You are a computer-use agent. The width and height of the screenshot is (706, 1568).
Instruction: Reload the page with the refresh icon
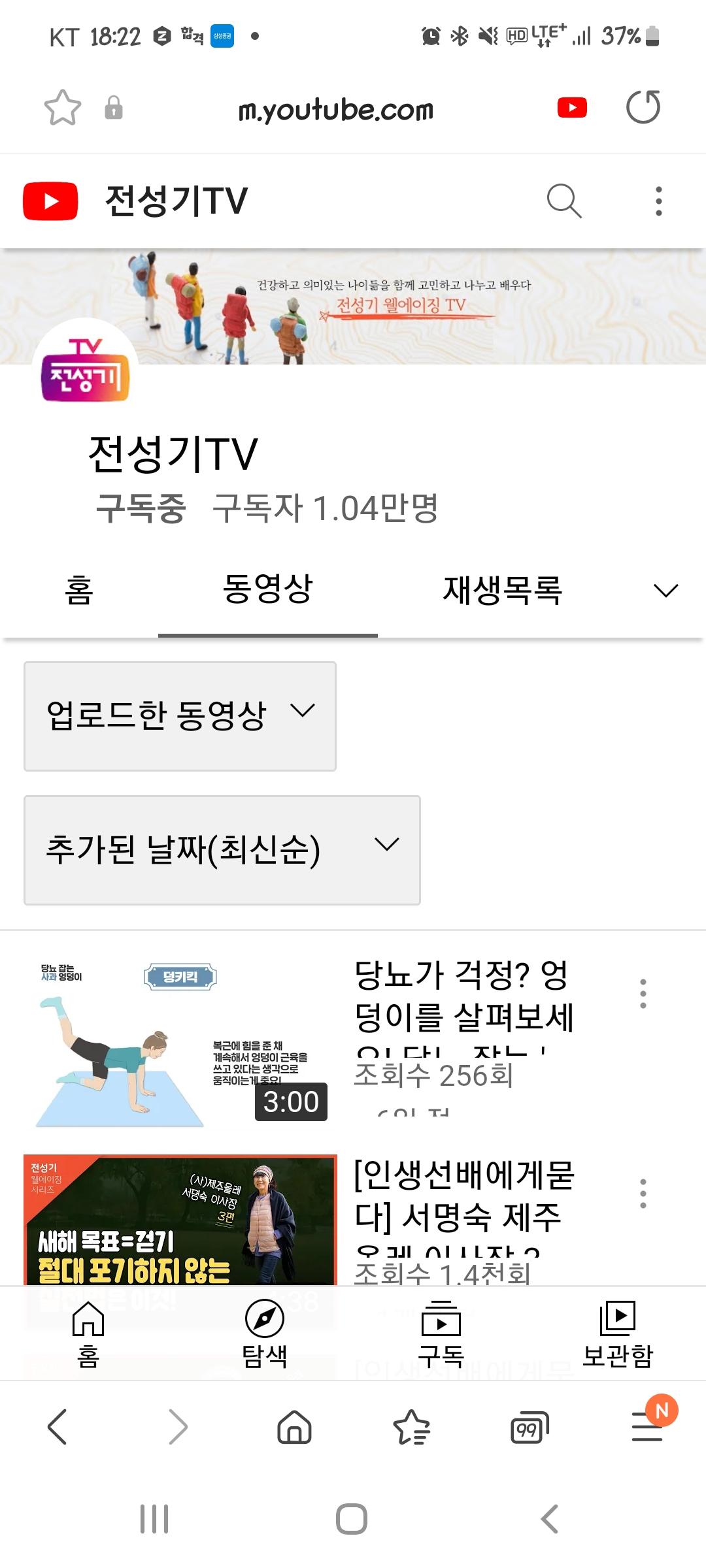(x=643, y=108)
